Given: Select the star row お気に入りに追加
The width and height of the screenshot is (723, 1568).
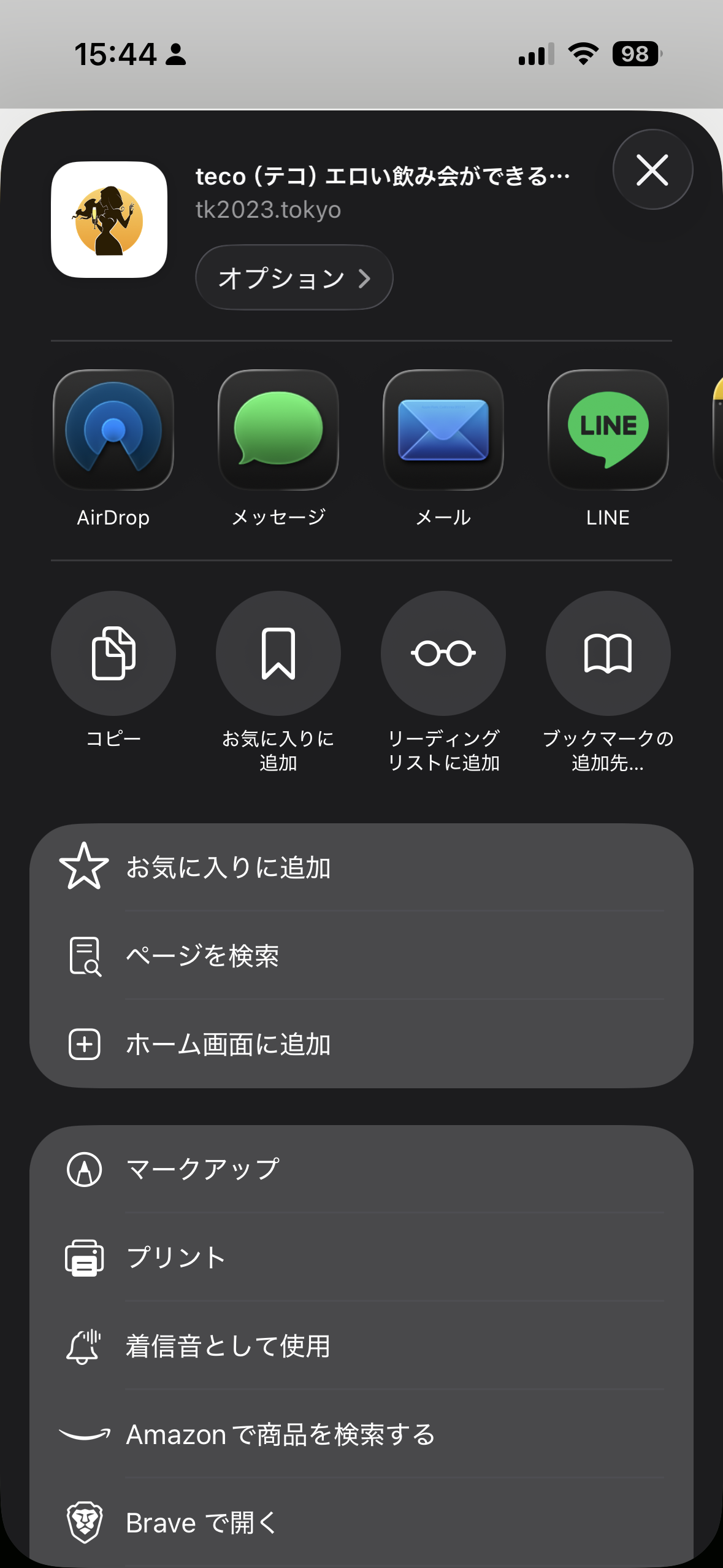Looking at the screenshot, I should coord(361,867).
